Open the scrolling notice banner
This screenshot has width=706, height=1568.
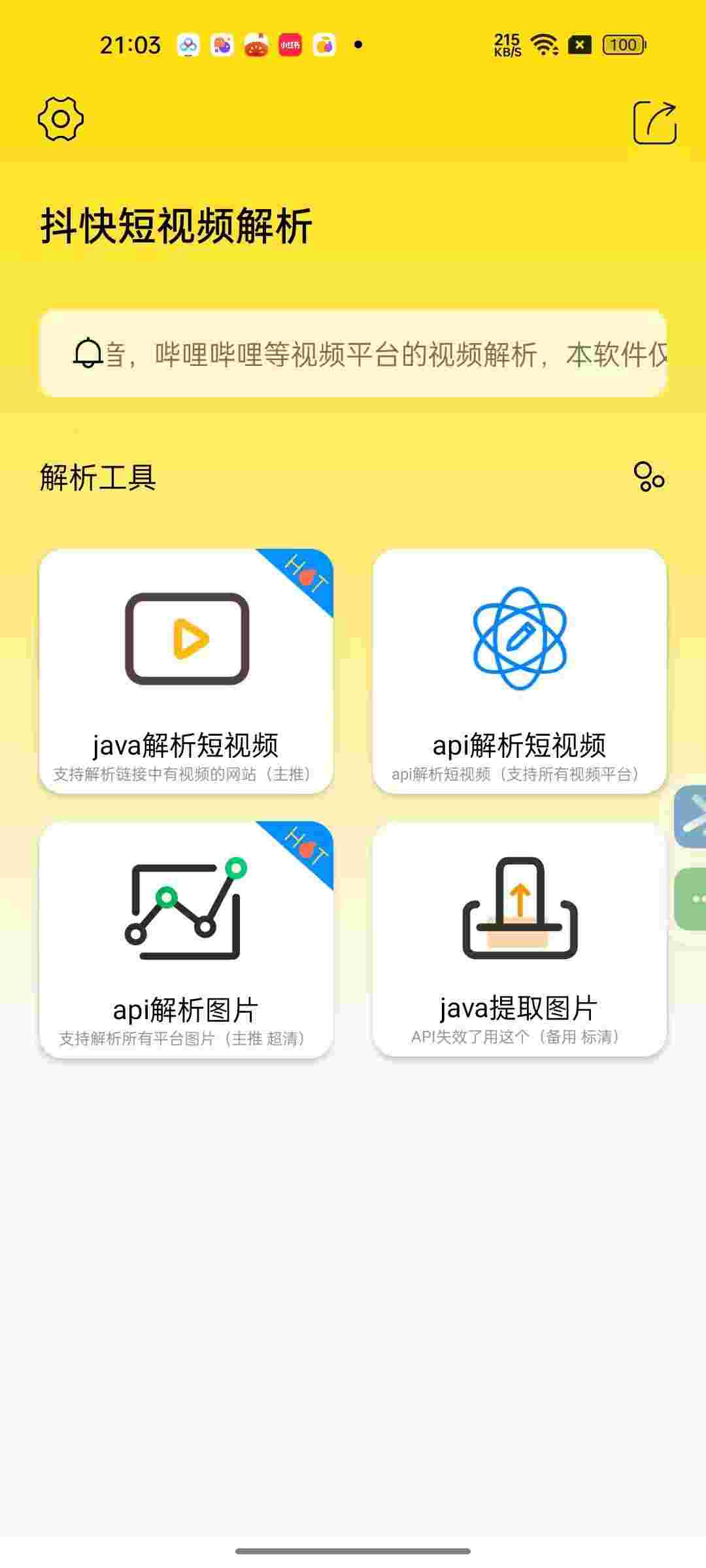coord(353,354)
